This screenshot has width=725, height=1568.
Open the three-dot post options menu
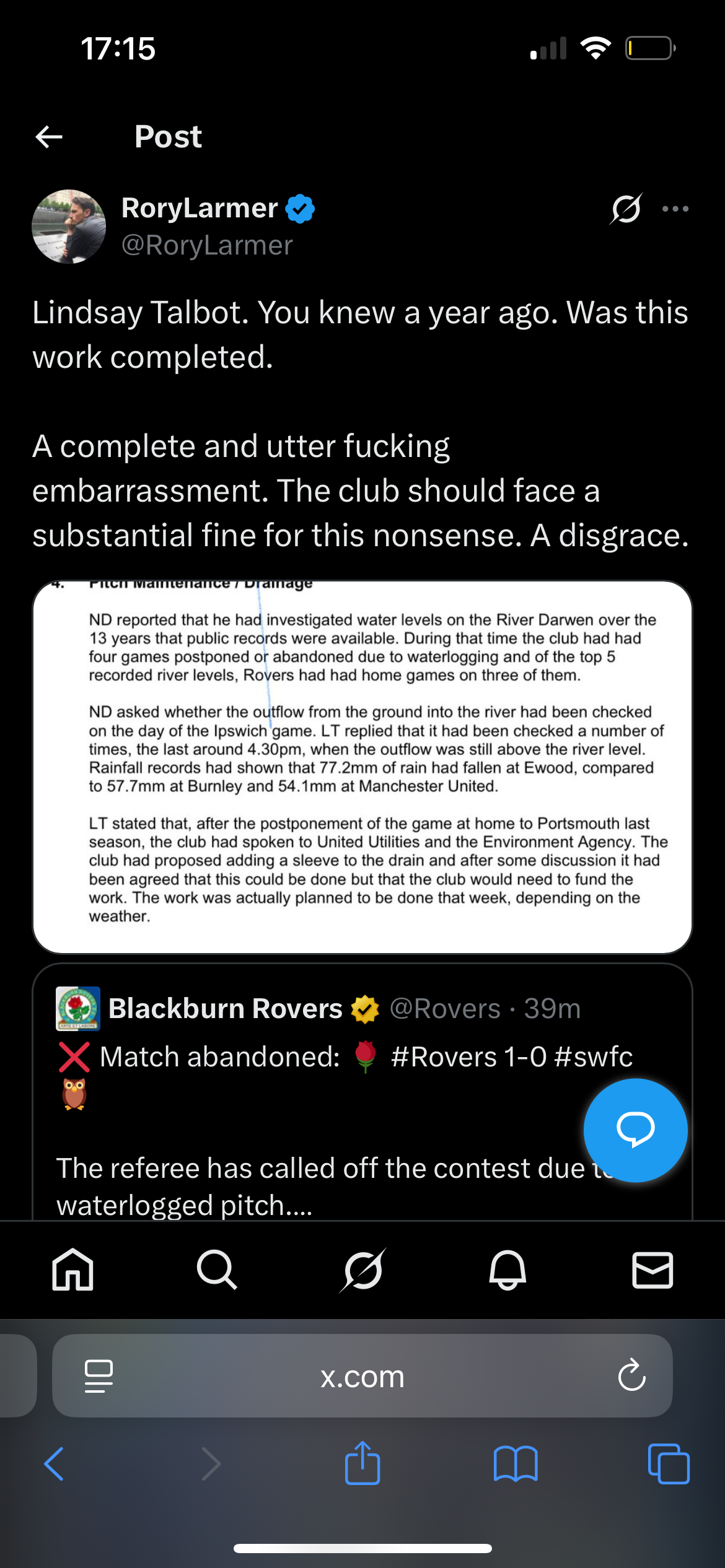point(675,209)
